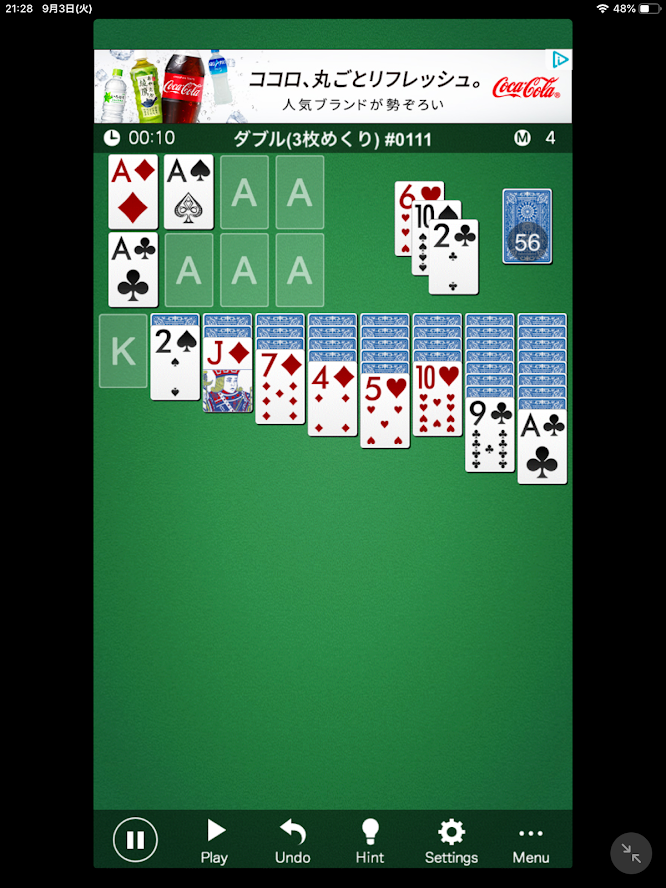Open the ad info icon
The image size is (666, 888).
pos(561,59)
